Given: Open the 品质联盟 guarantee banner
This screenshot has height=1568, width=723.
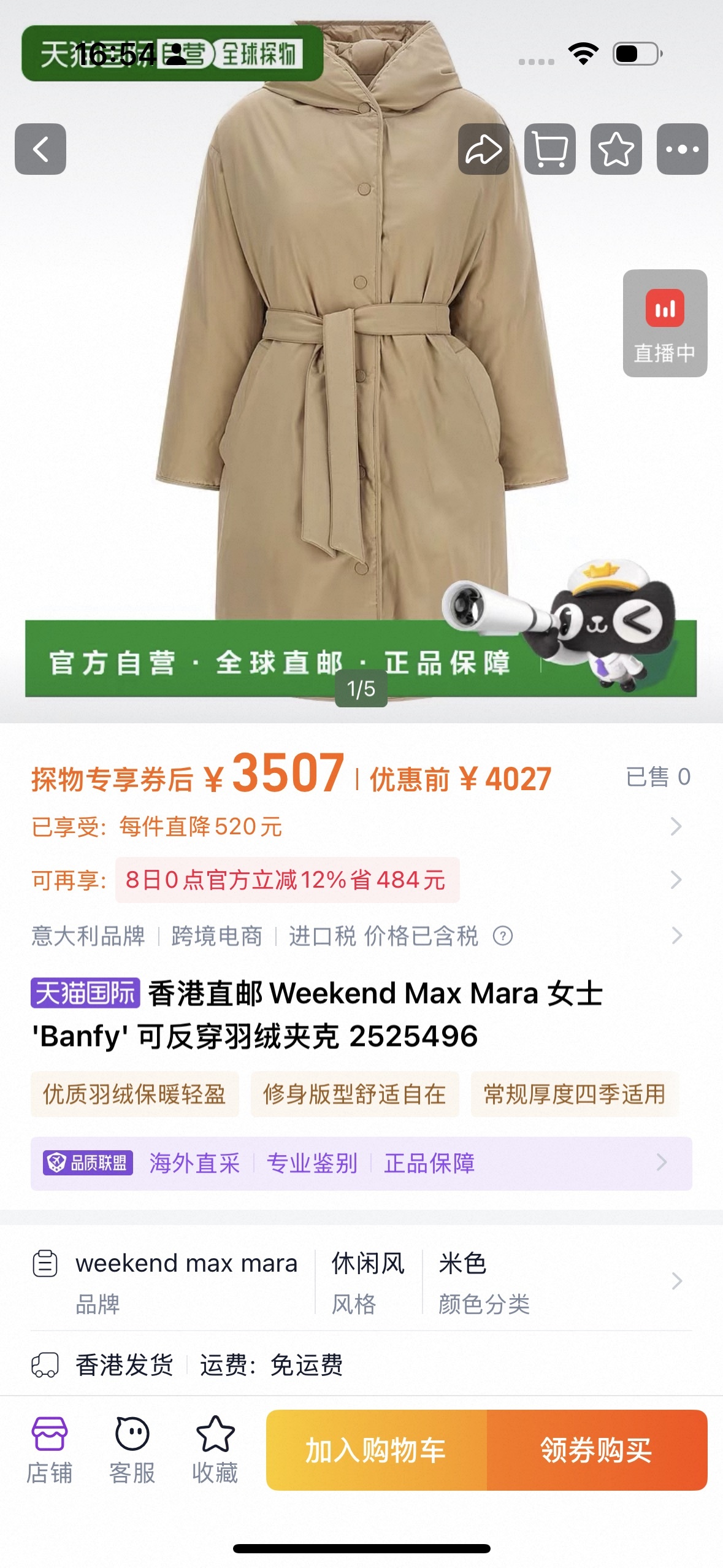Looking at the screenshot, I should pyautogui.click(x=361, y=1163).
